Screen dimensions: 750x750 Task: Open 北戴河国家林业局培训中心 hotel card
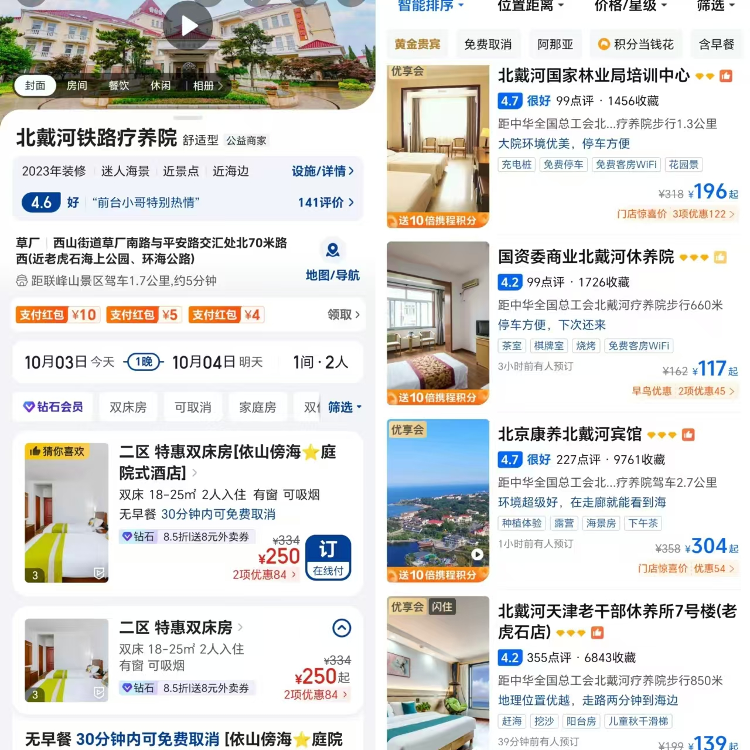[594, 75]
